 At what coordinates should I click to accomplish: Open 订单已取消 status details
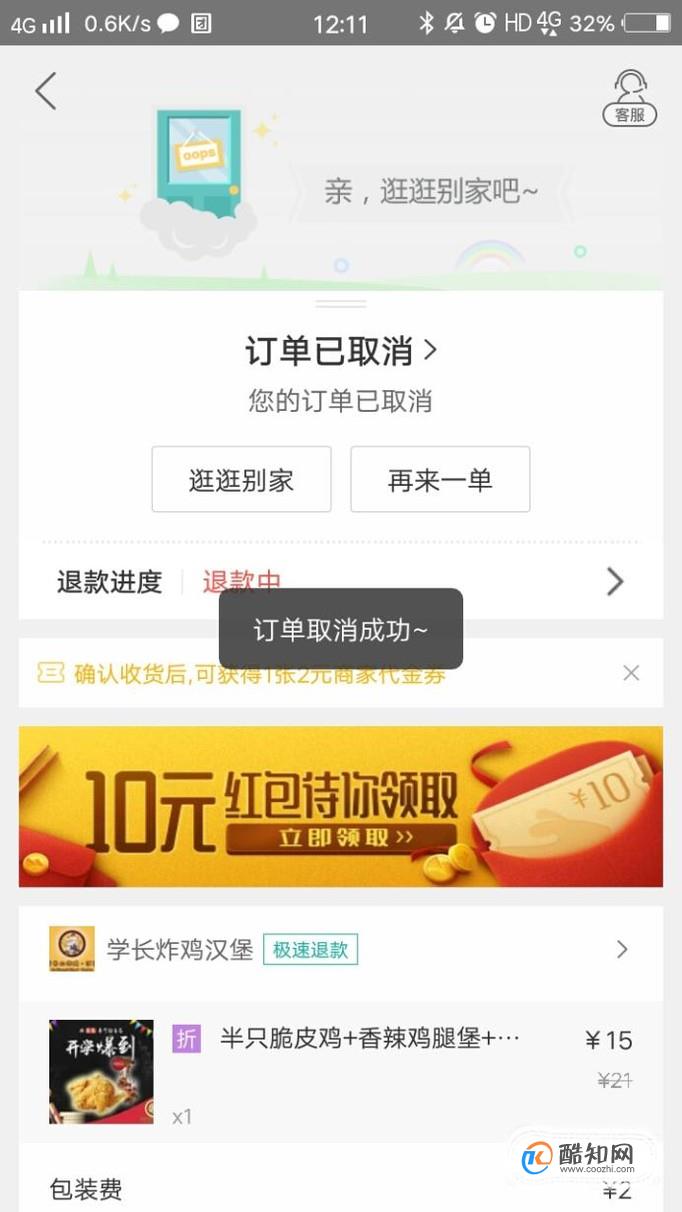pyautogui.click(x=341, y=351)
